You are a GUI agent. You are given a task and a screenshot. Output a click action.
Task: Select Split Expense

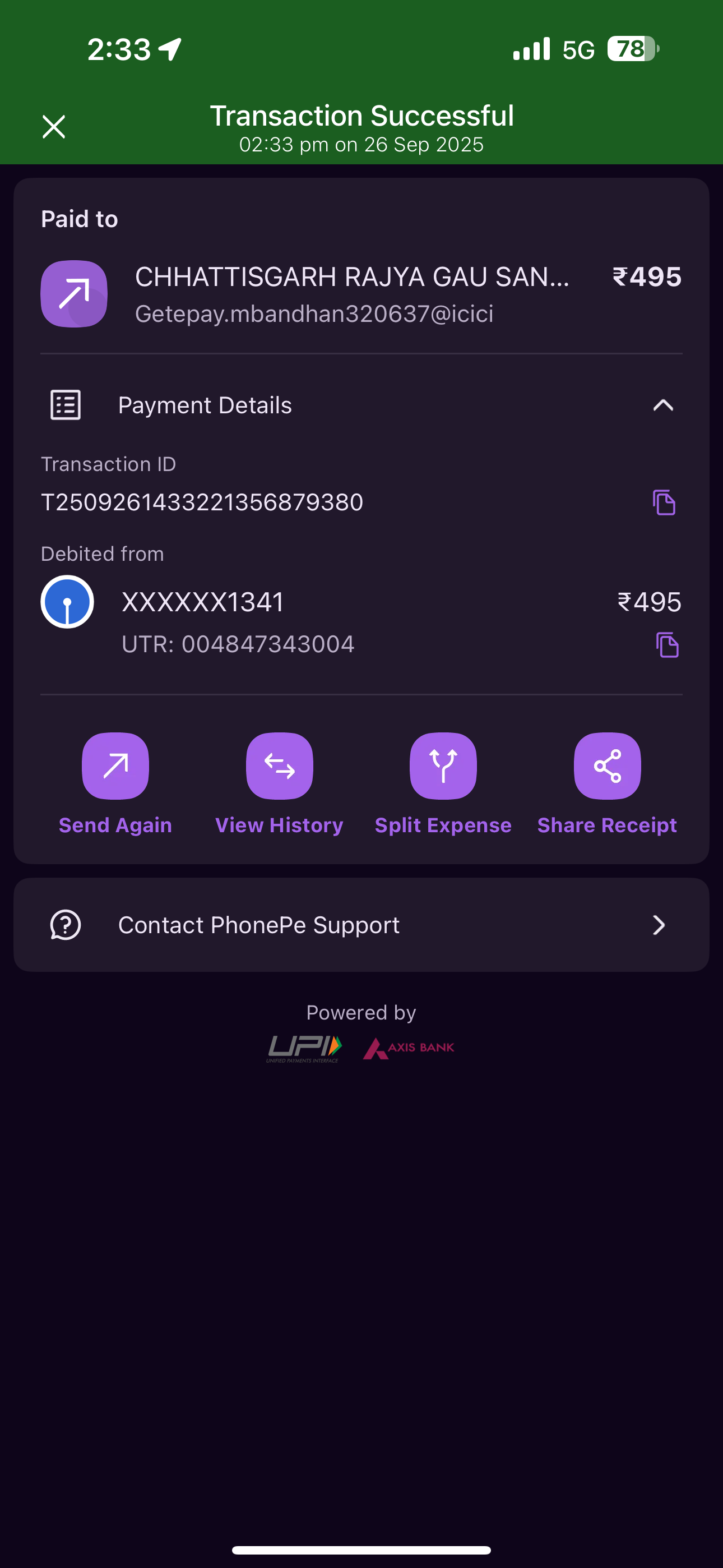[x=443, y=765]
